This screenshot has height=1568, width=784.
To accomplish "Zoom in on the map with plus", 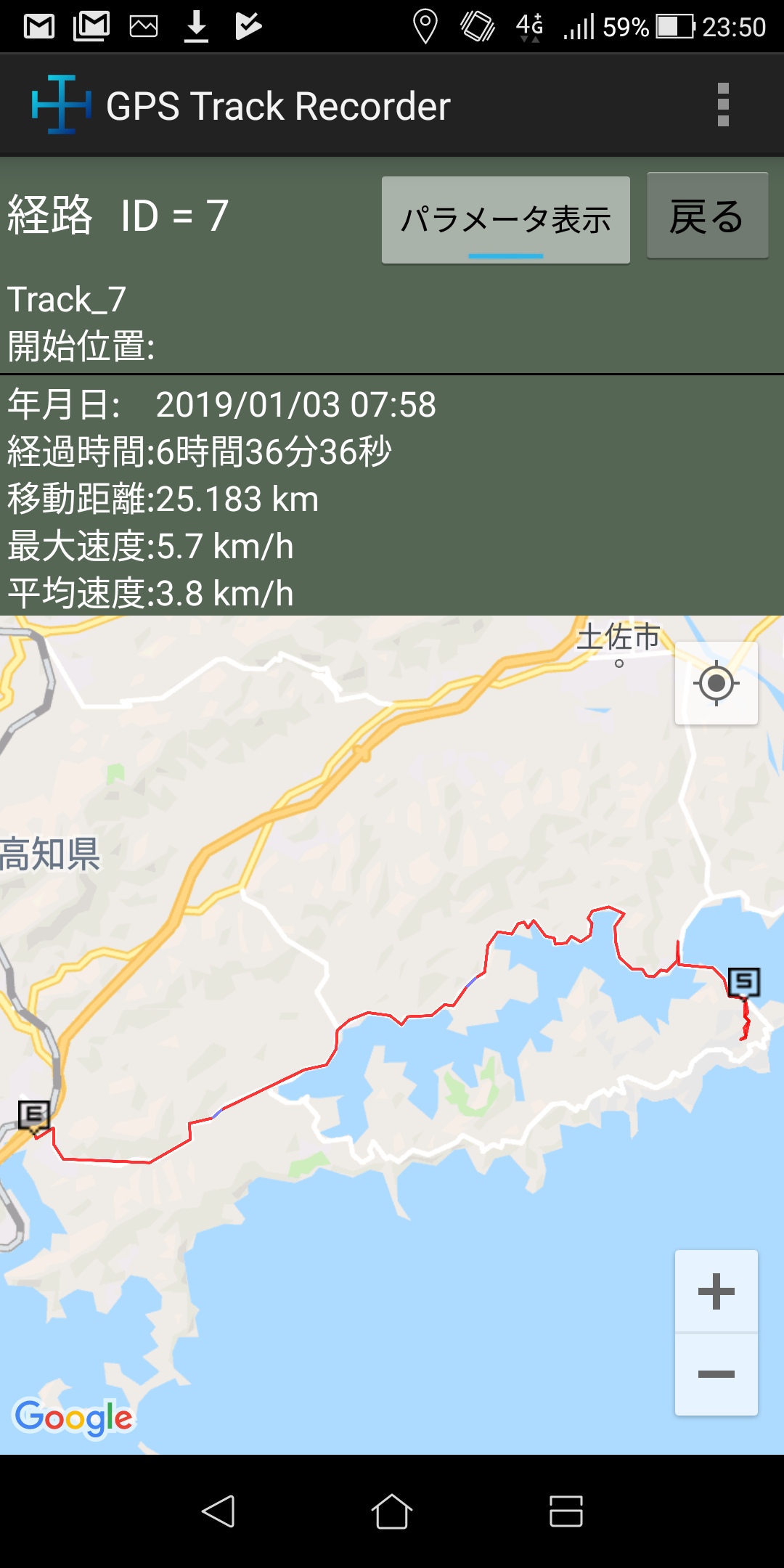I will tap(716, 1291).
